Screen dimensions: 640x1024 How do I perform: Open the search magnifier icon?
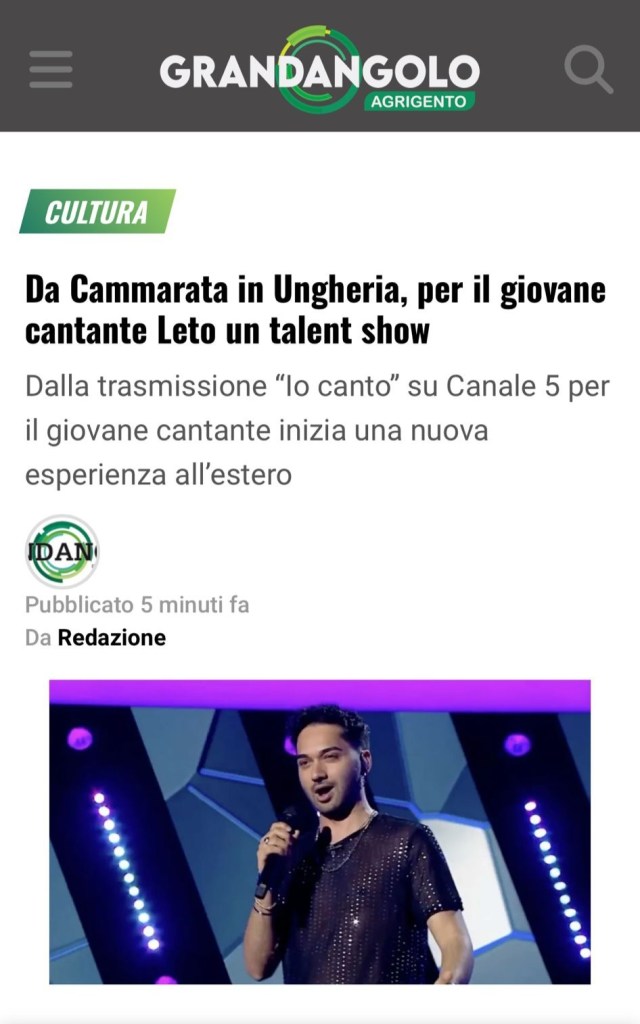[x=588, y=69]
